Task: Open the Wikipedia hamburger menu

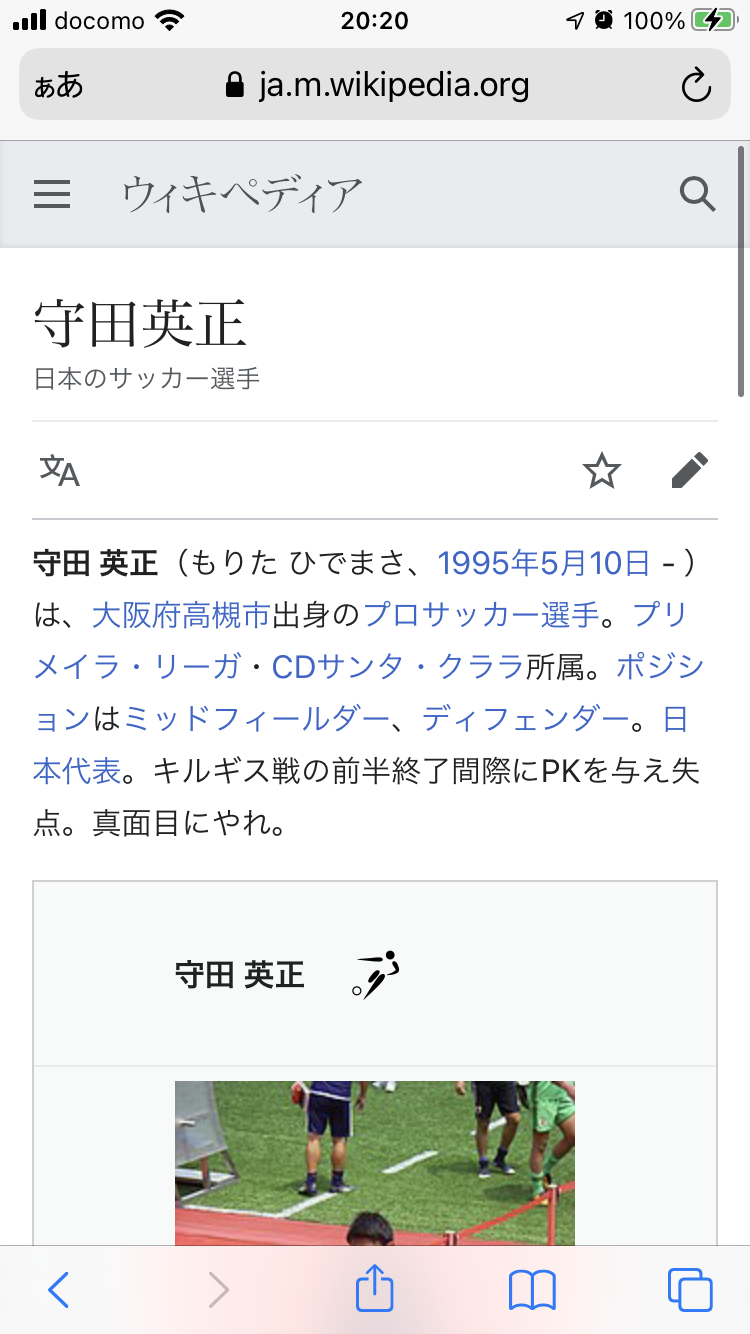Action: tap(52, 193)
